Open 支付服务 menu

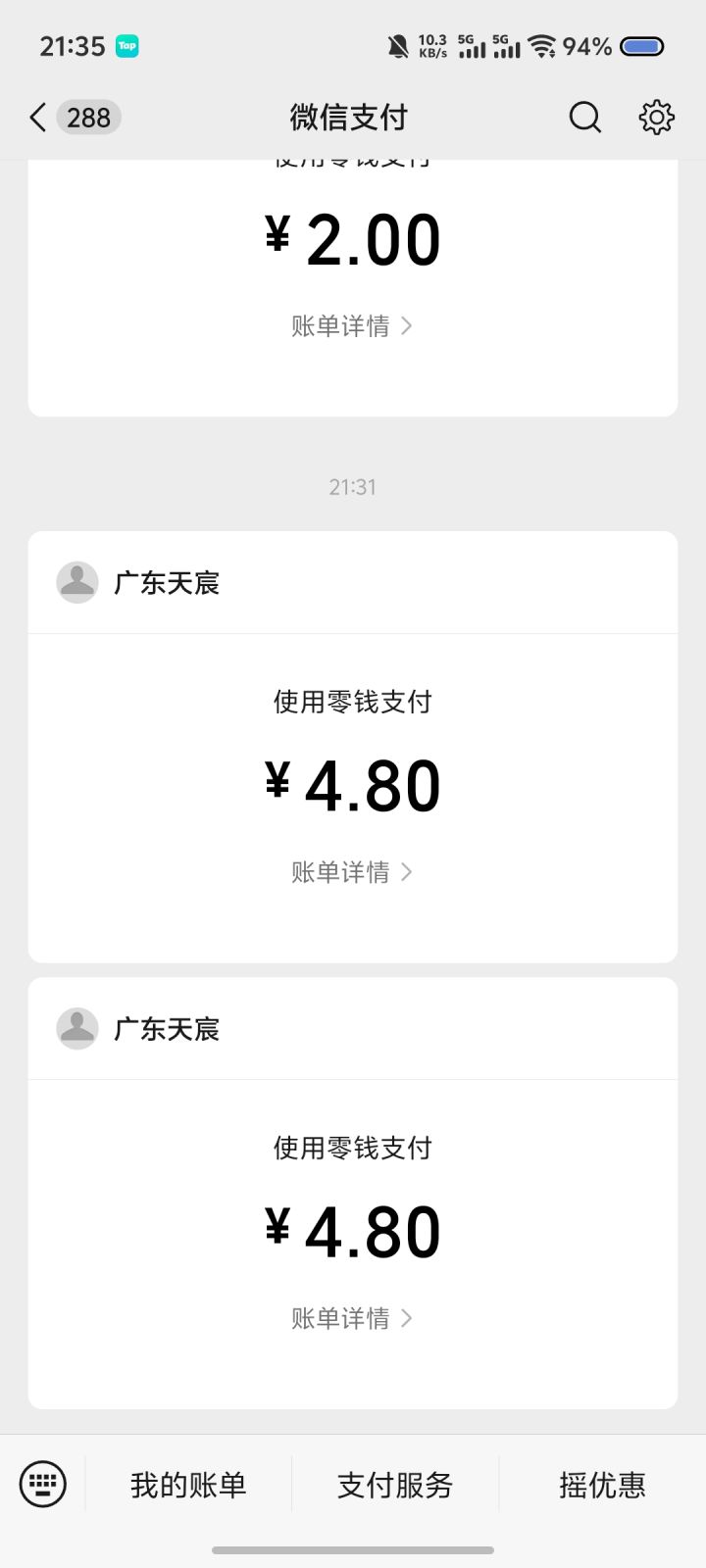(395, 1485)
